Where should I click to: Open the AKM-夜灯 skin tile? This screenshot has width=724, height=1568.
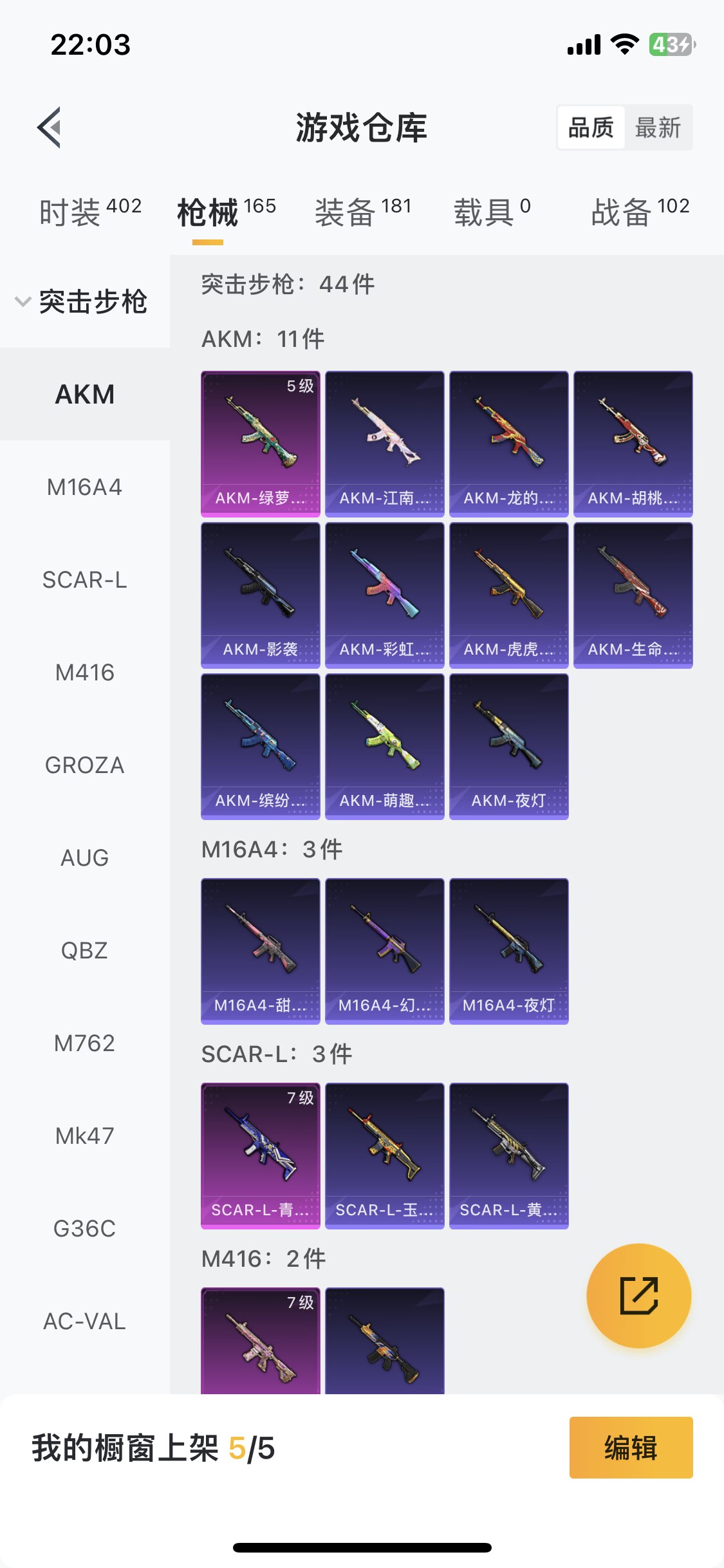(x=508, y=746)
